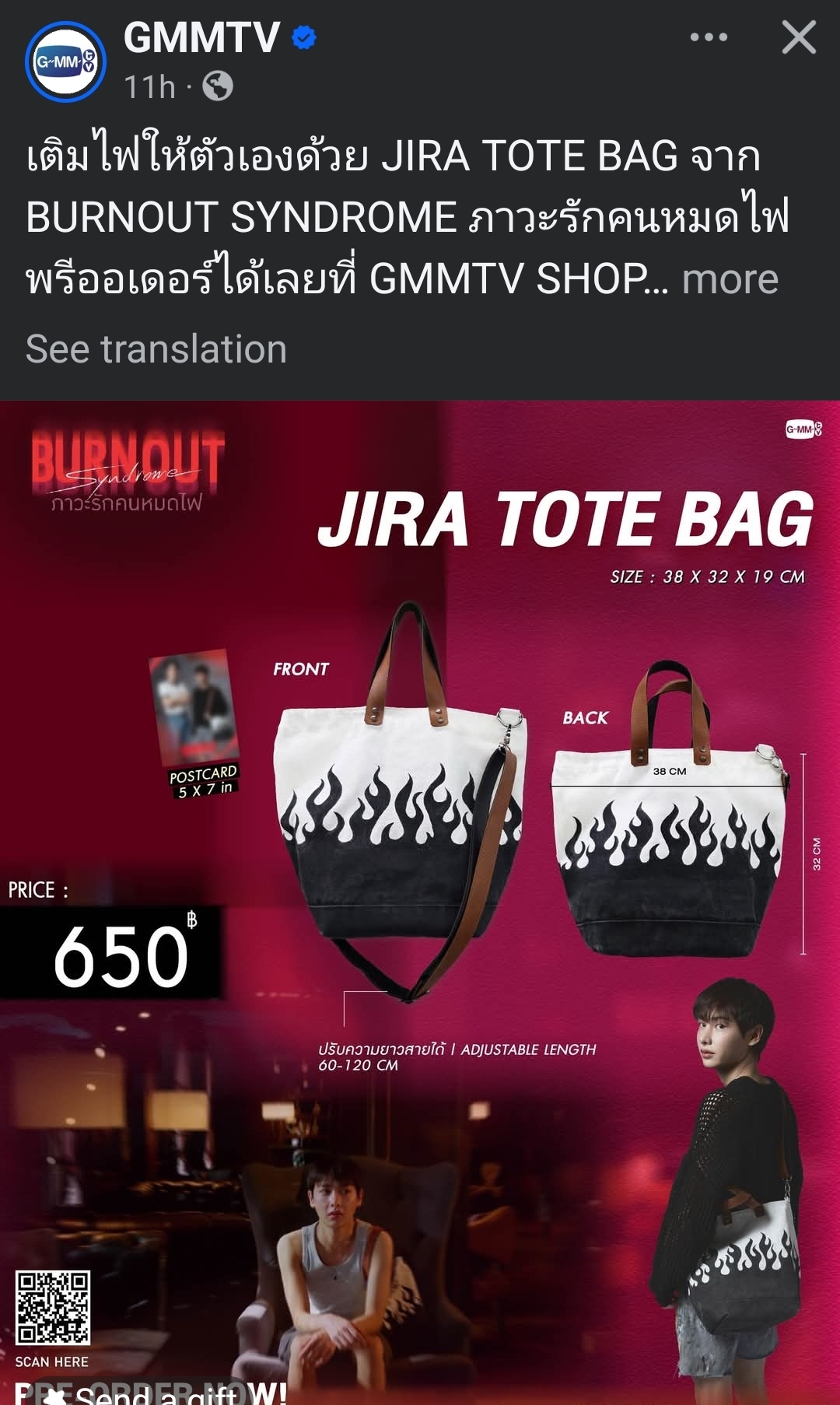The image size is (840, 1405).
Task: Open the GMMTV profile picture
Action: pyautogui.click(x=65, y=61)
